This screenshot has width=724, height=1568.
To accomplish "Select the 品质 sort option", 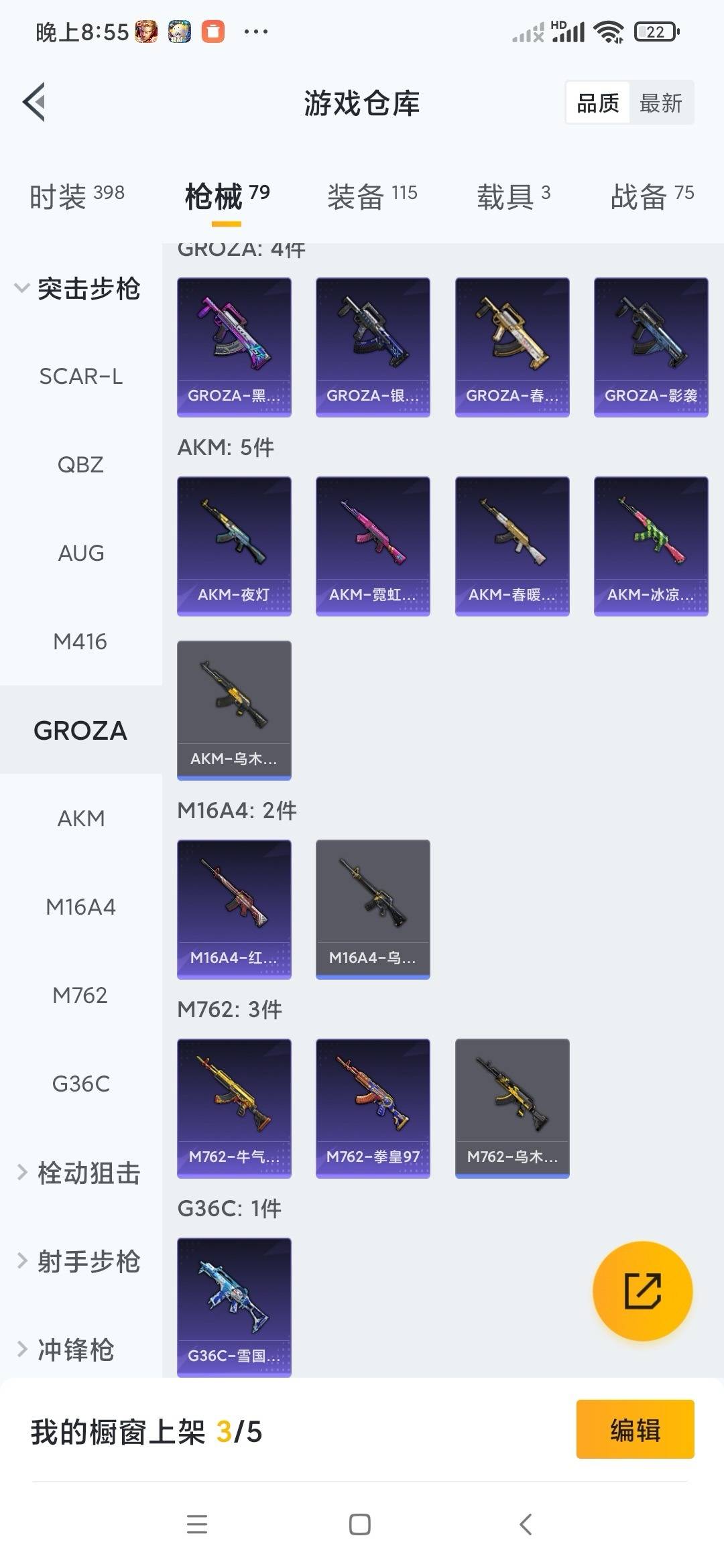I will 598,103.
